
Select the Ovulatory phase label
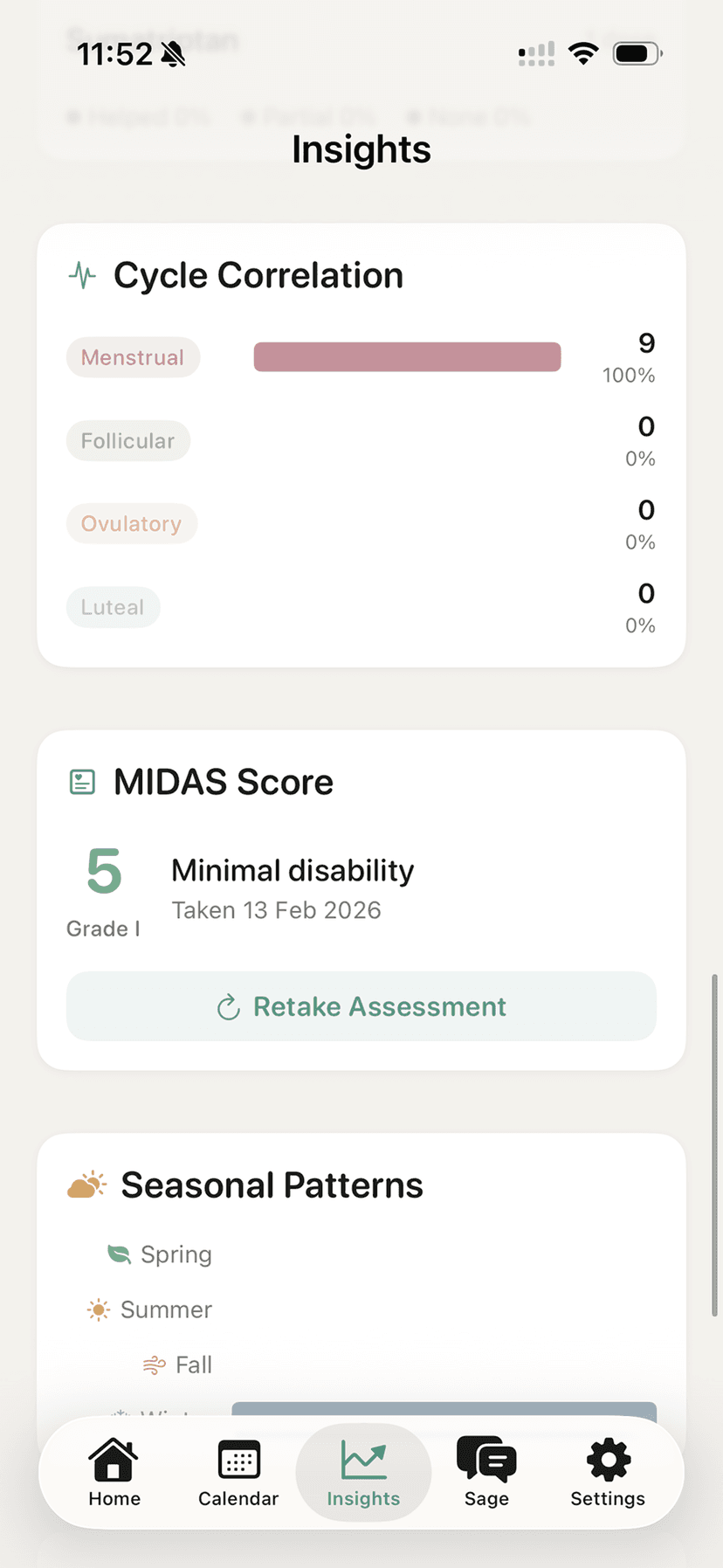131,523
